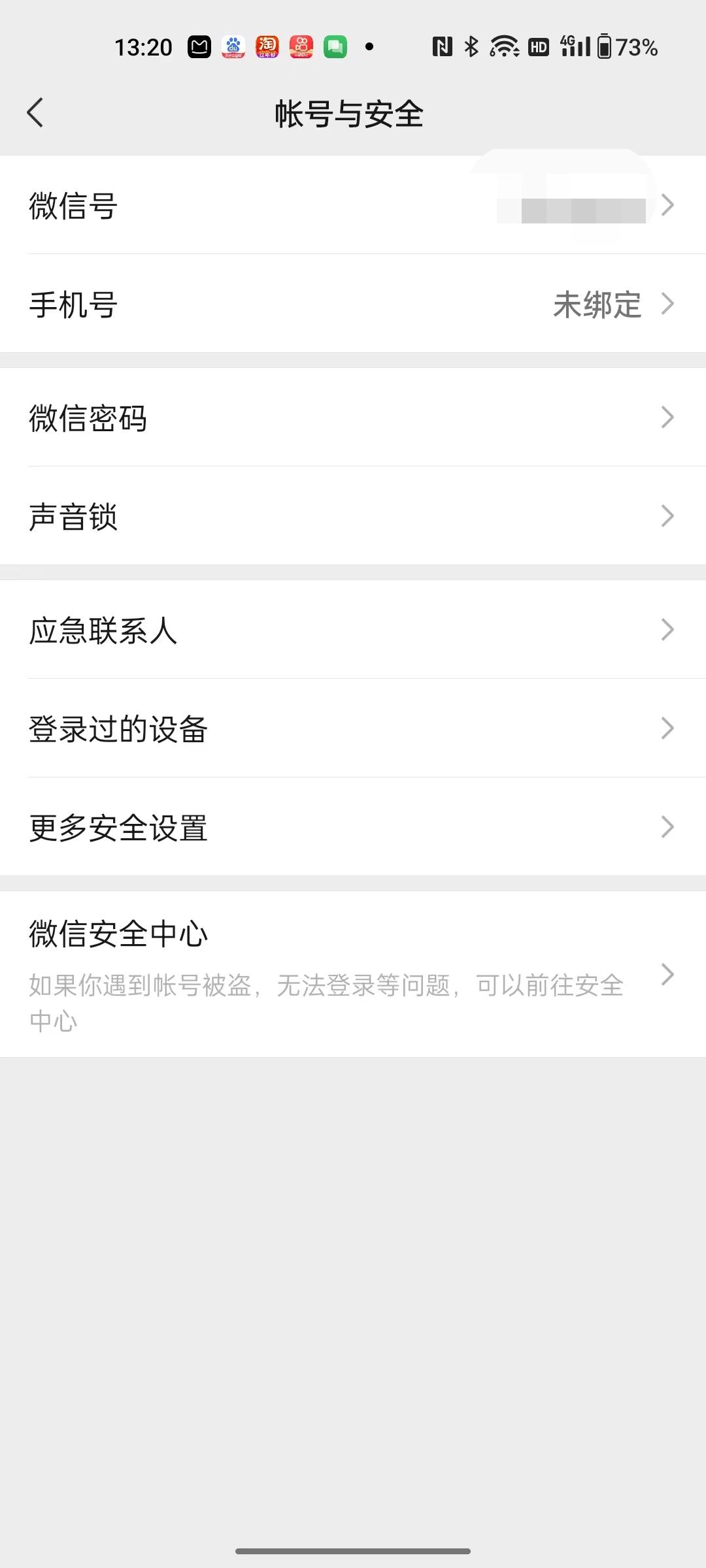Image resolution: width=706 pixels, height=1568 pixels.
Task: Expand the 声音锁 row chevron
Action: click(x=668, y=516)
